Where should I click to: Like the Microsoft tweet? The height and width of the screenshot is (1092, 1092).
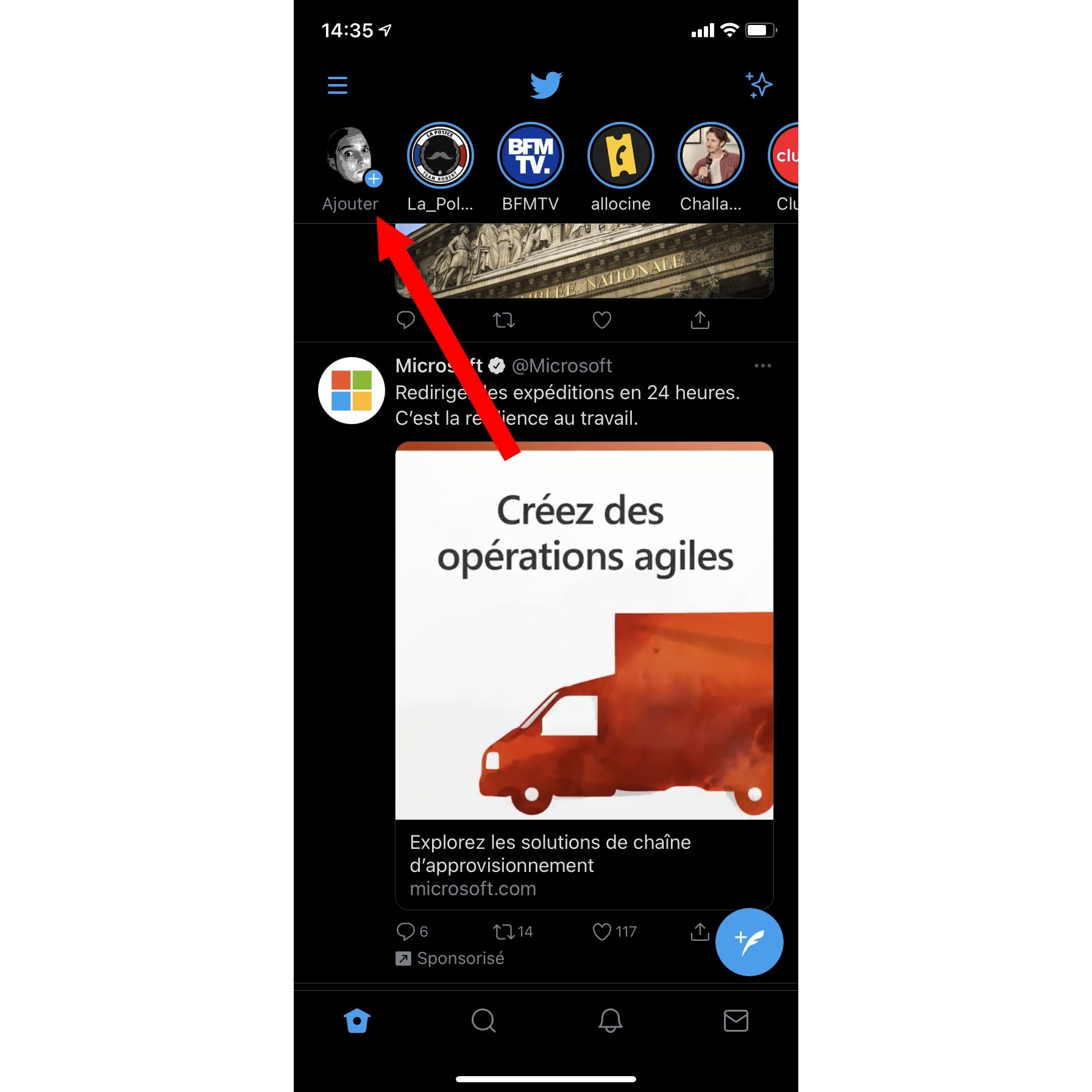coord(602,931)
